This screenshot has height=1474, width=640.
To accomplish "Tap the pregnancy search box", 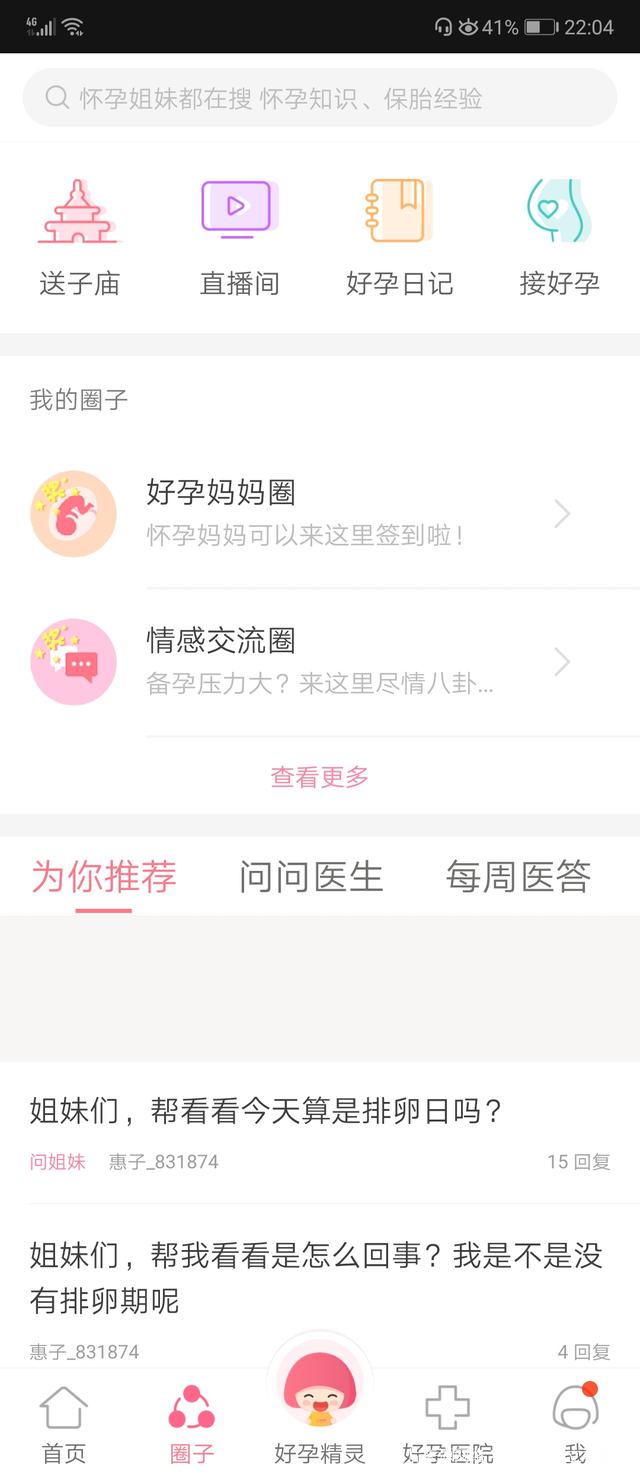I will [x=320, y=98].
